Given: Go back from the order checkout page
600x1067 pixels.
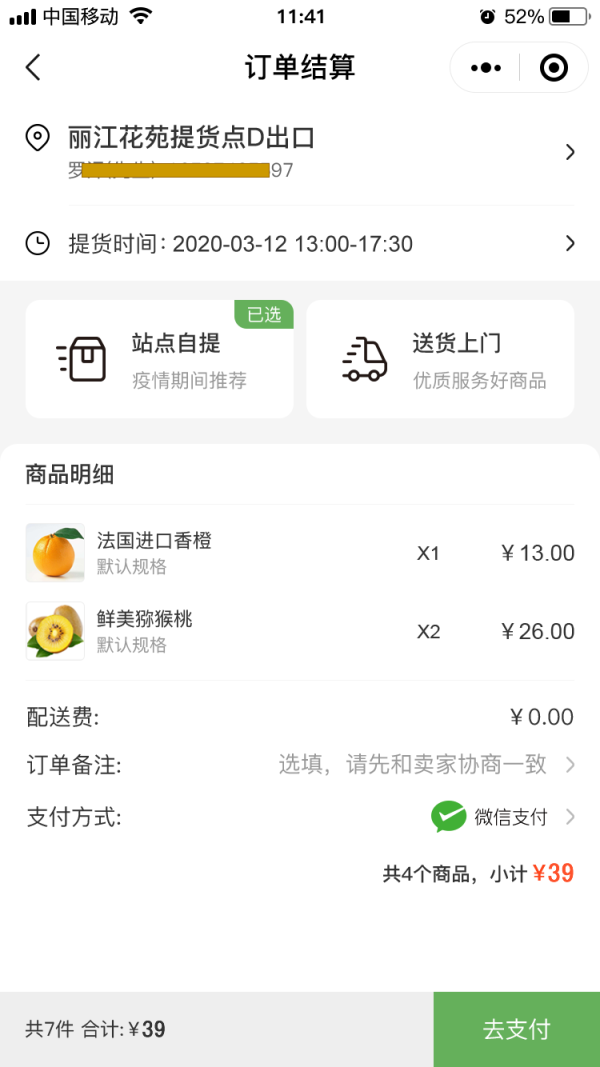Looking at the screenshot, I should point(33,68).
